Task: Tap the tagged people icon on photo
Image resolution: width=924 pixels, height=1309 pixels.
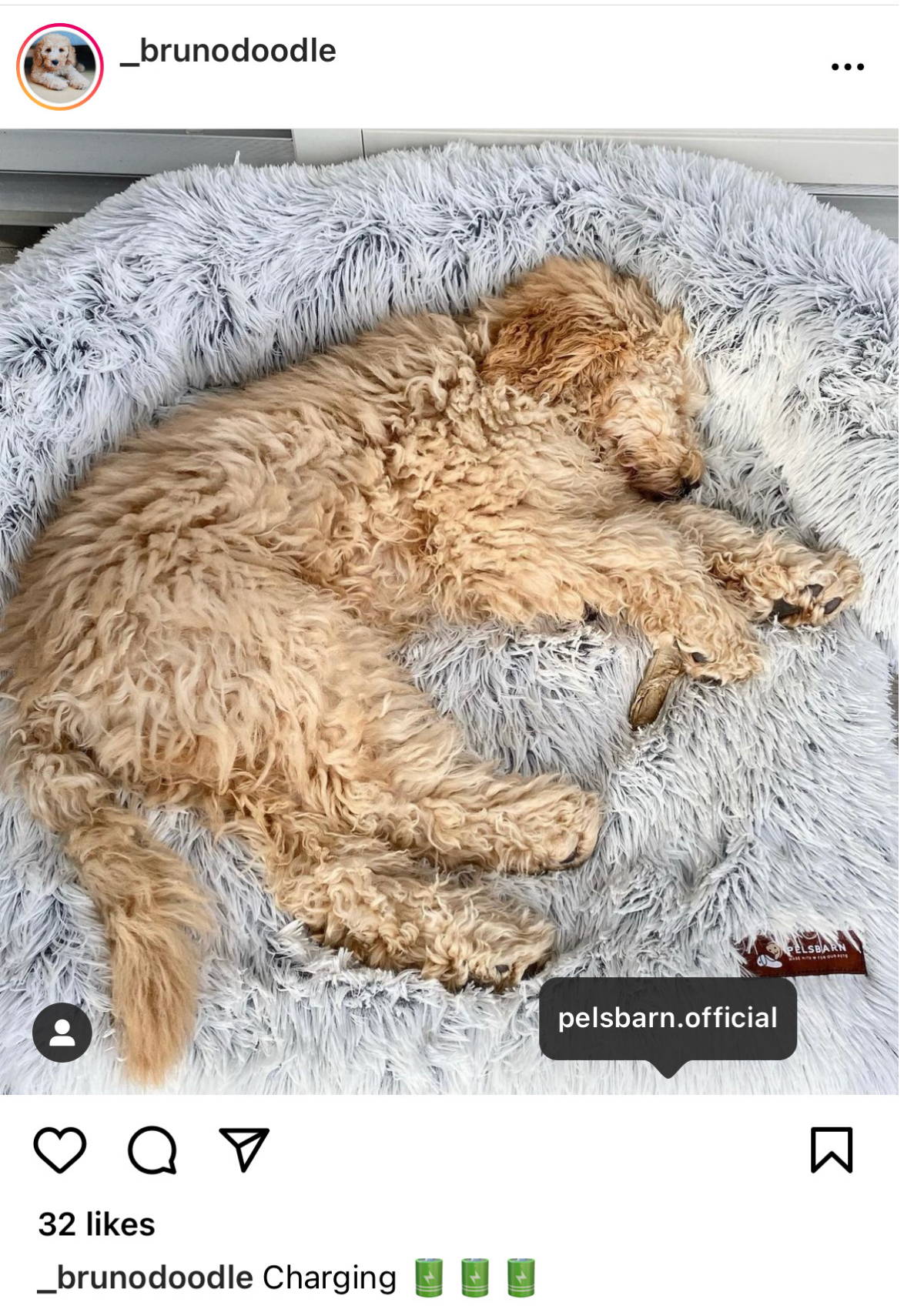Action: 62,1033
